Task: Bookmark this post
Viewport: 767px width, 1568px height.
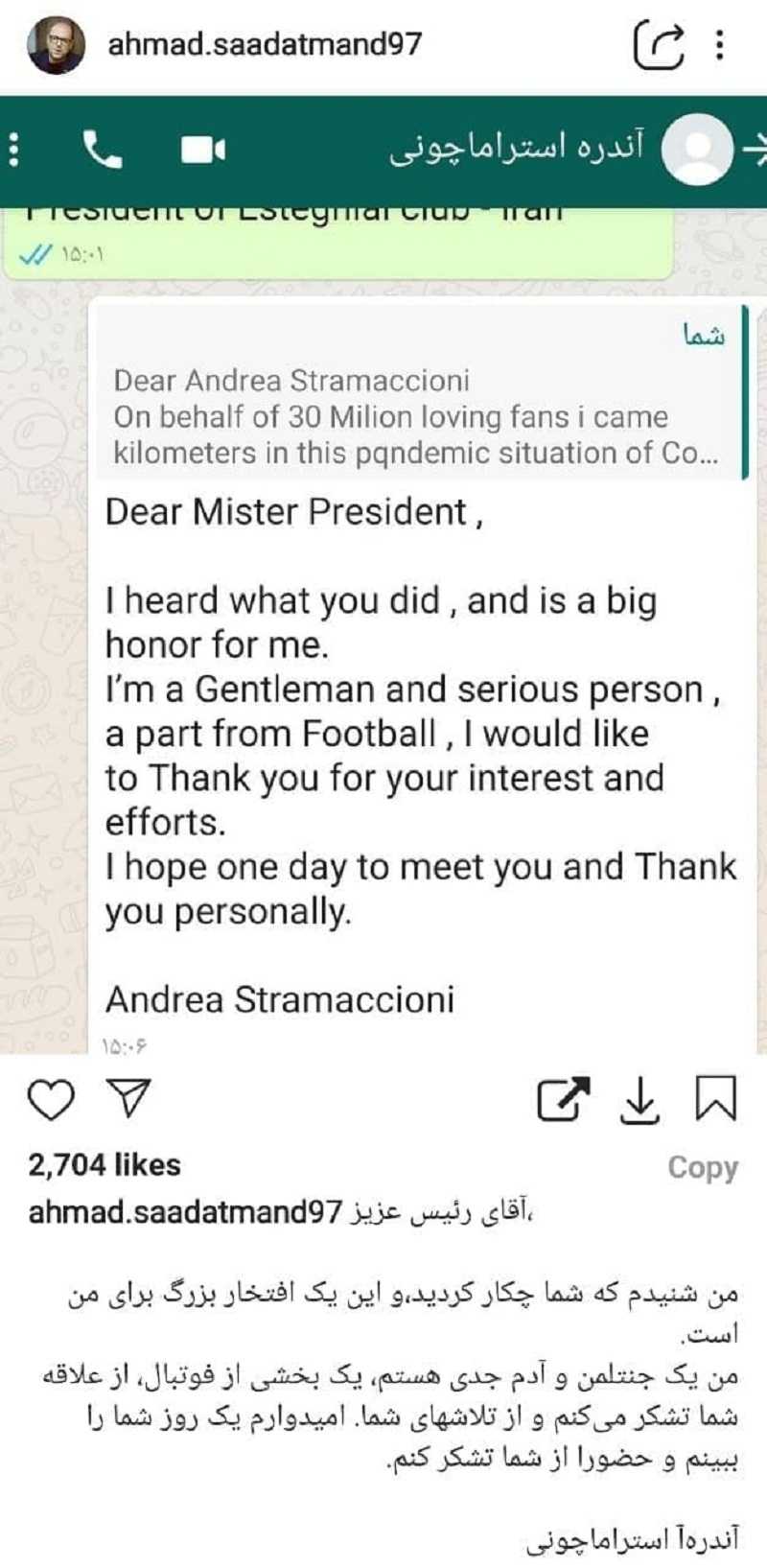Action: tap(715, 1099)
